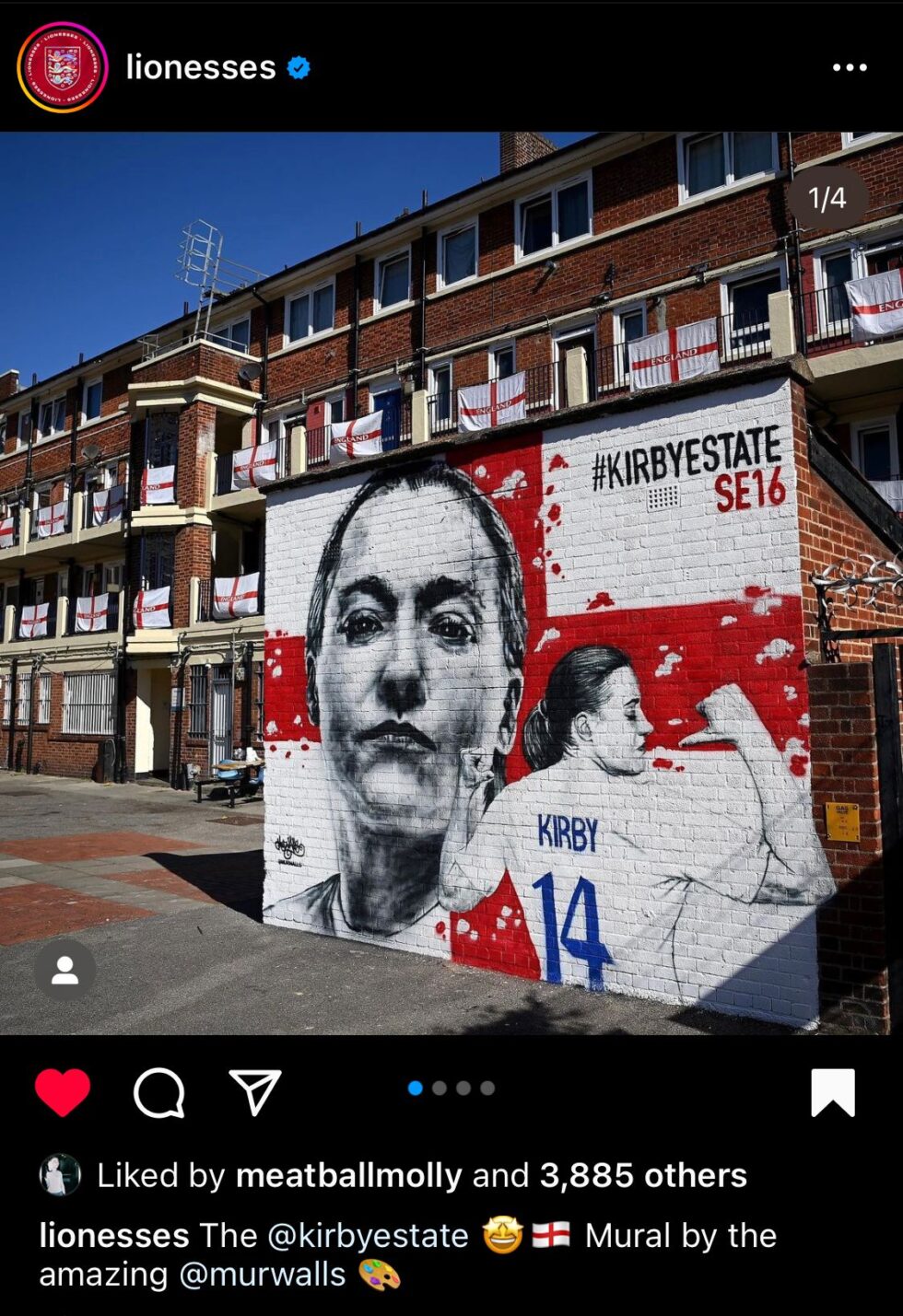View the 3,885 others who liked

coord(642,1175)
